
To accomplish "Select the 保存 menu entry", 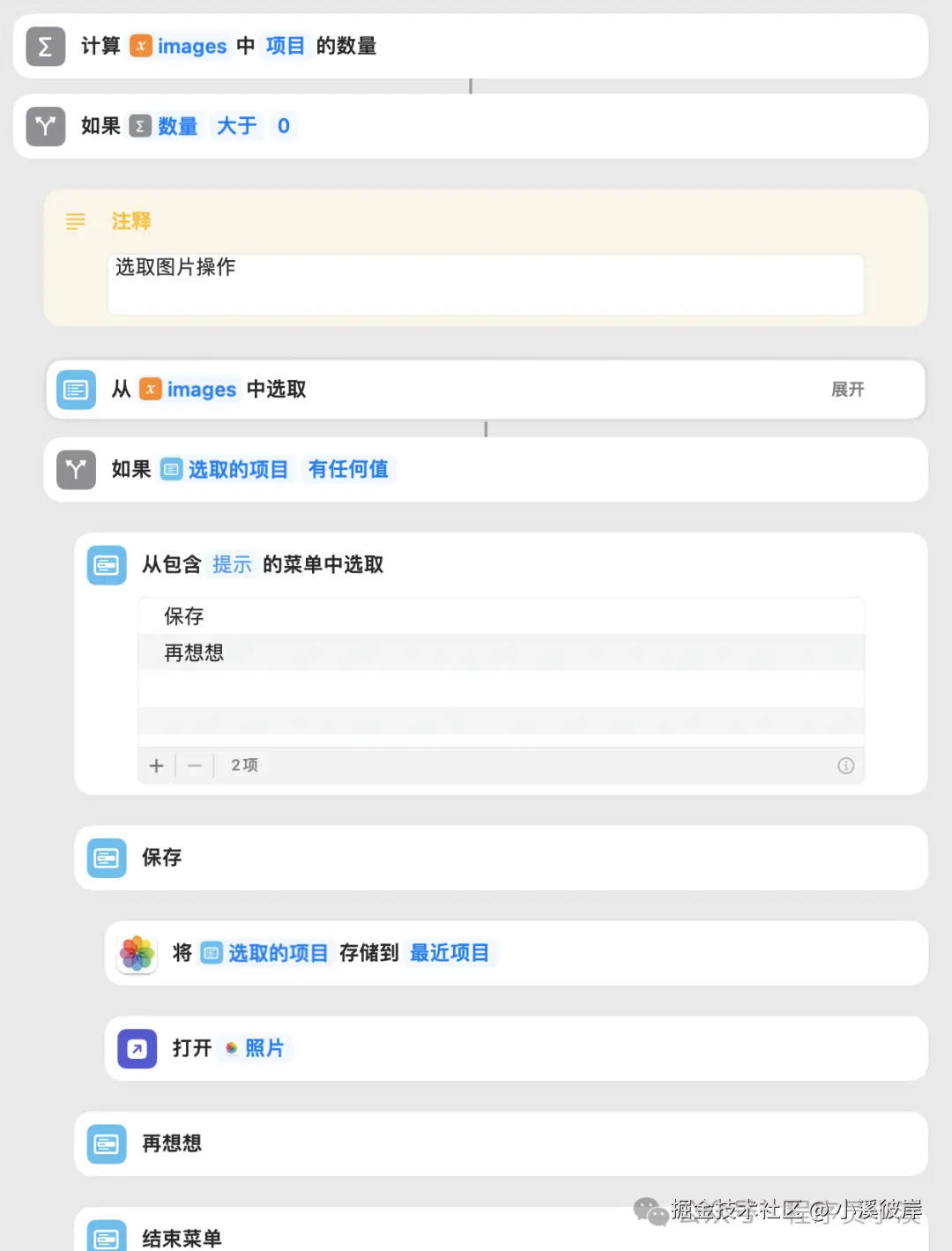I will 182,616.
